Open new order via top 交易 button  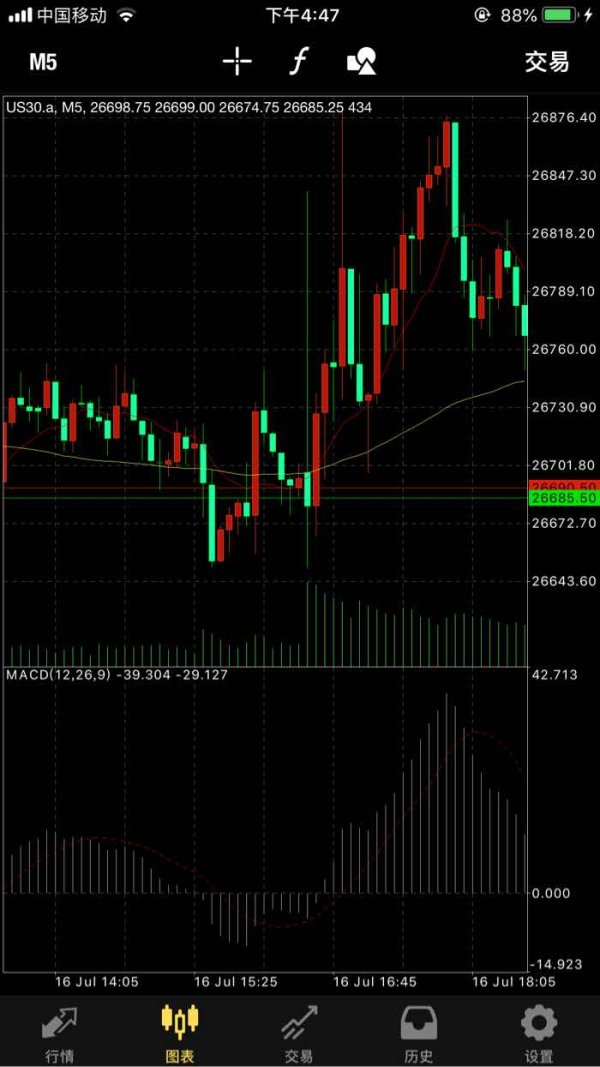(x=546, y=62)
